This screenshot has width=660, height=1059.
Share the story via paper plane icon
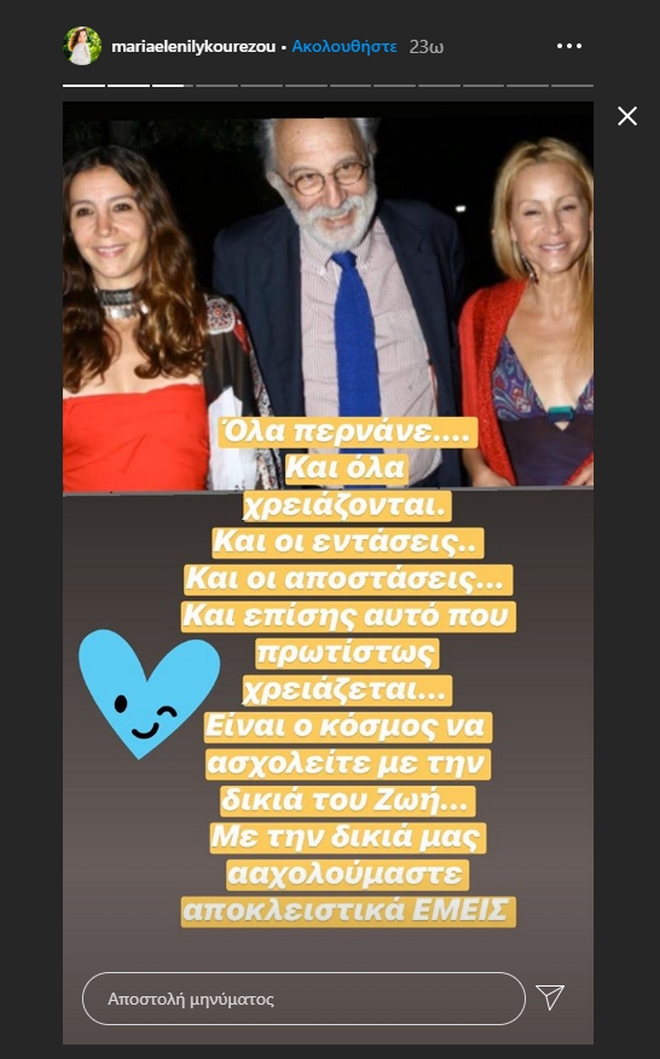click(x=550, y=997)
